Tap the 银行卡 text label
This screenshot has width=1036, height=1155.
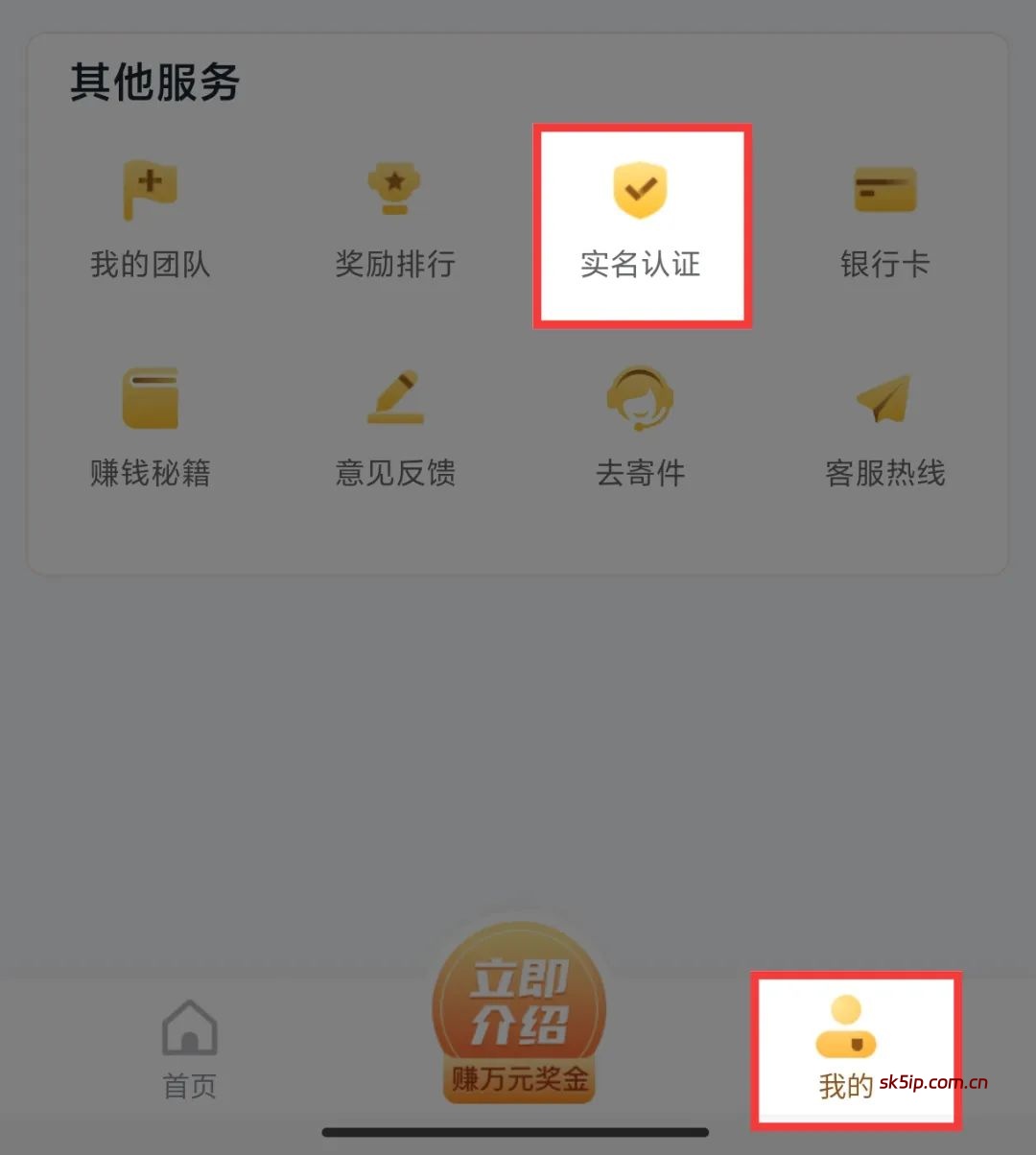884,266
